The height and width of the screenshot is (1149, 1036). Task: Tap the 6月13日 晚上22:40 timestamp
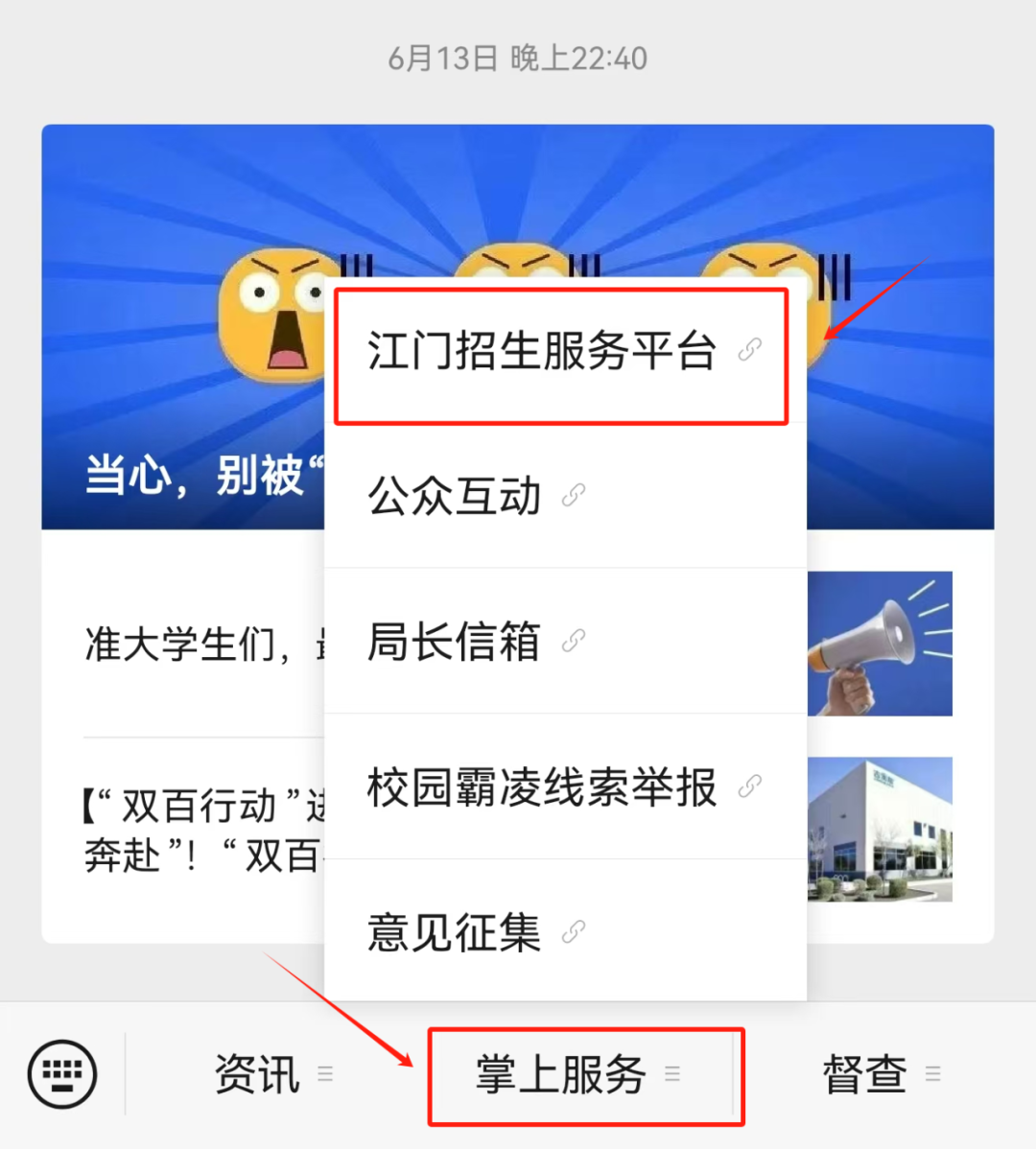[x=518, y=58]
